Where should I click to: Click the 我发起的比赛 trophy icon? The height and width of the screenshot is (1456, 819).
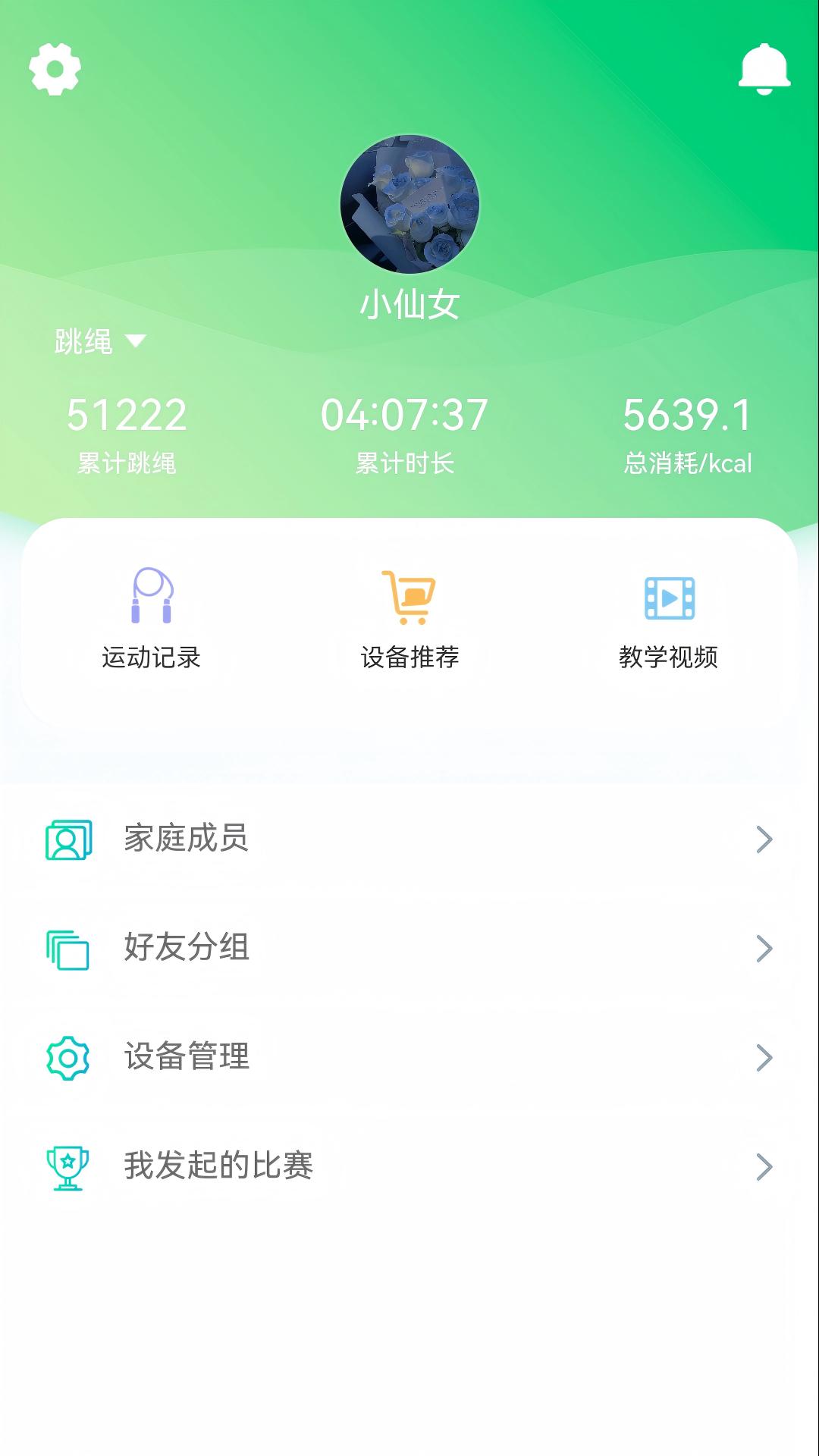pyautogui.click(x=68, y=1166)
